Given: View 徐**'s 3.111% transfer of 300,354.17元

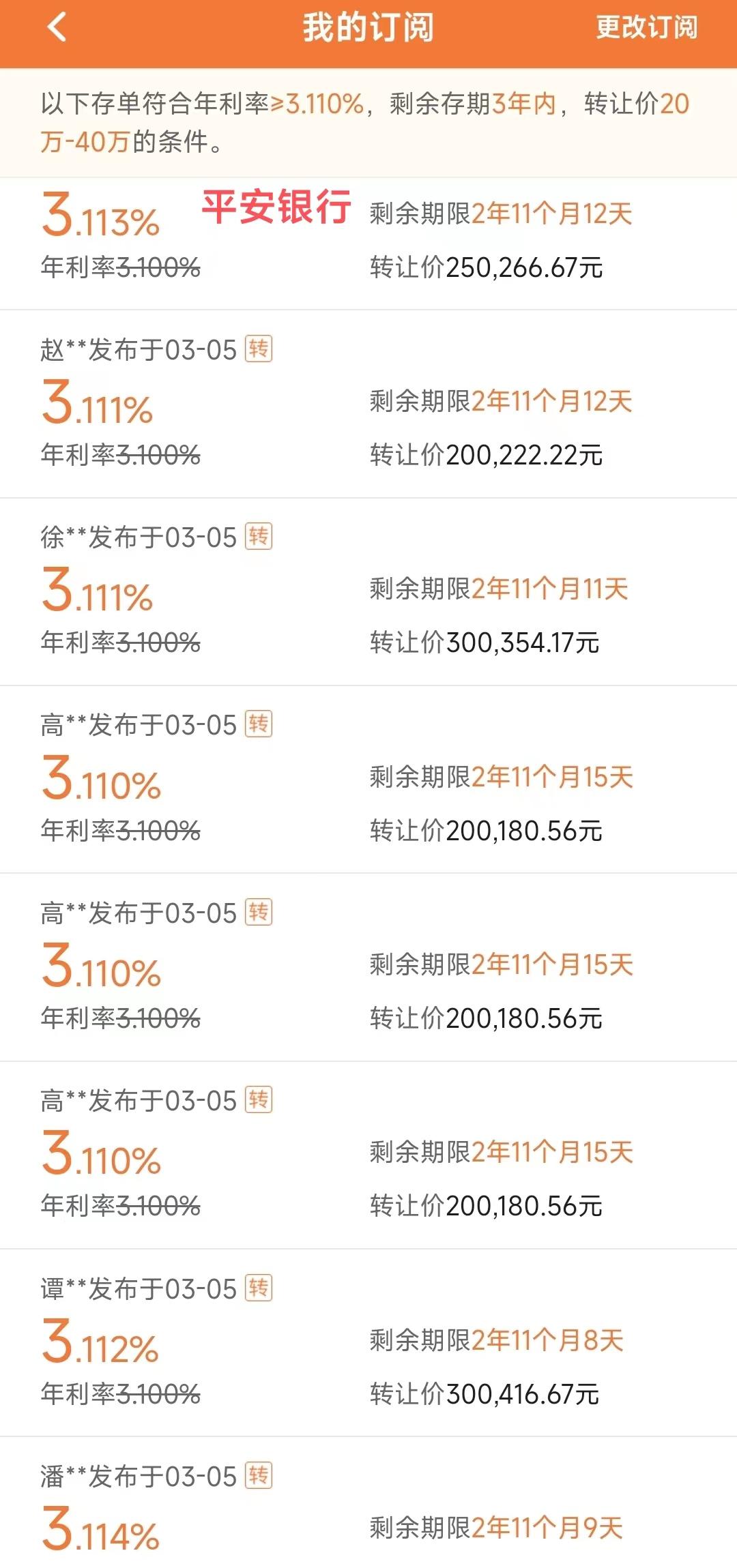Looking at the screenshot, I should [x=369, y=591].
